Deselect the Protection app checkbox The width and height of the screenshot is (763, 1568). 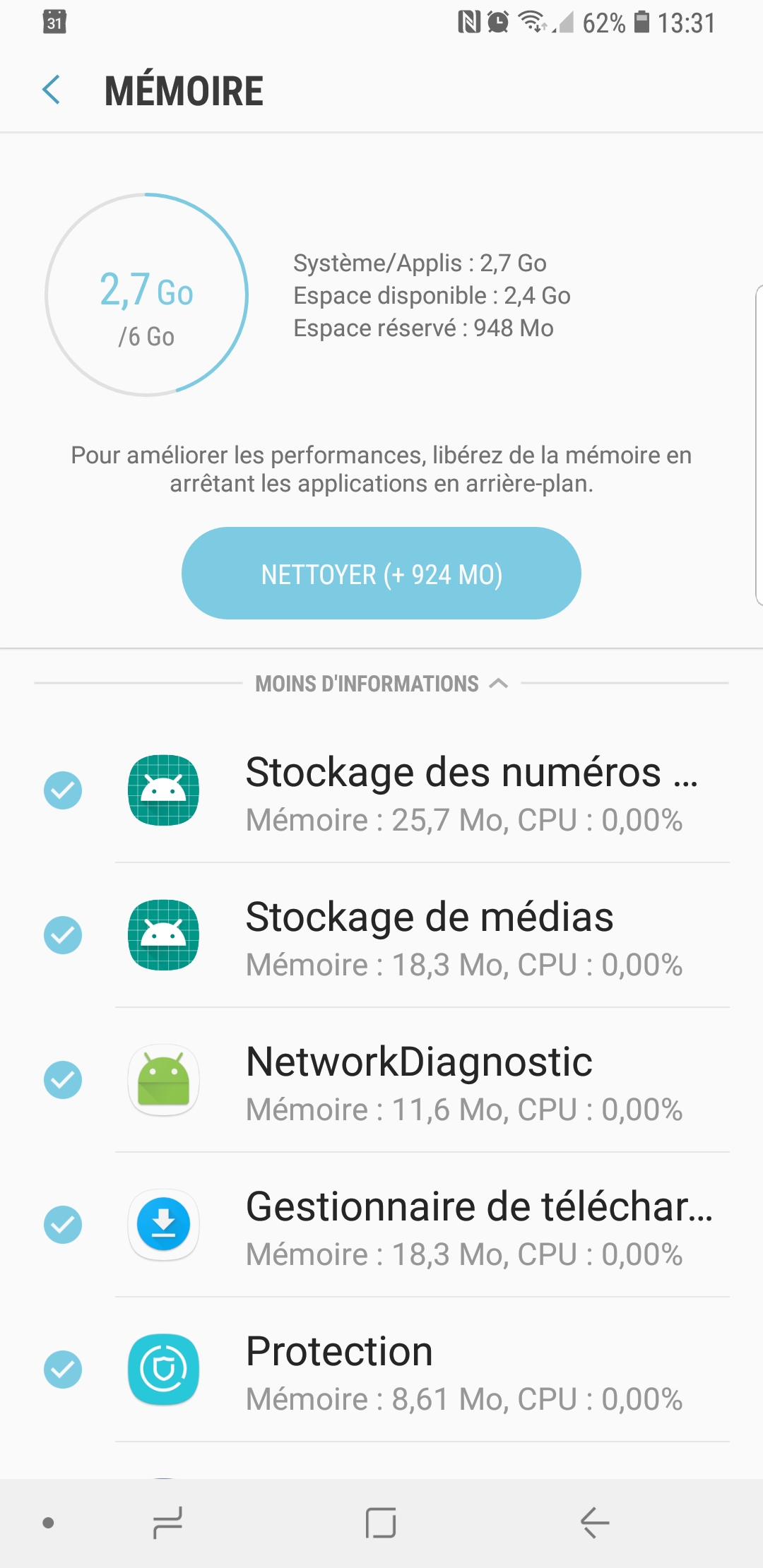coord(63,1370)
